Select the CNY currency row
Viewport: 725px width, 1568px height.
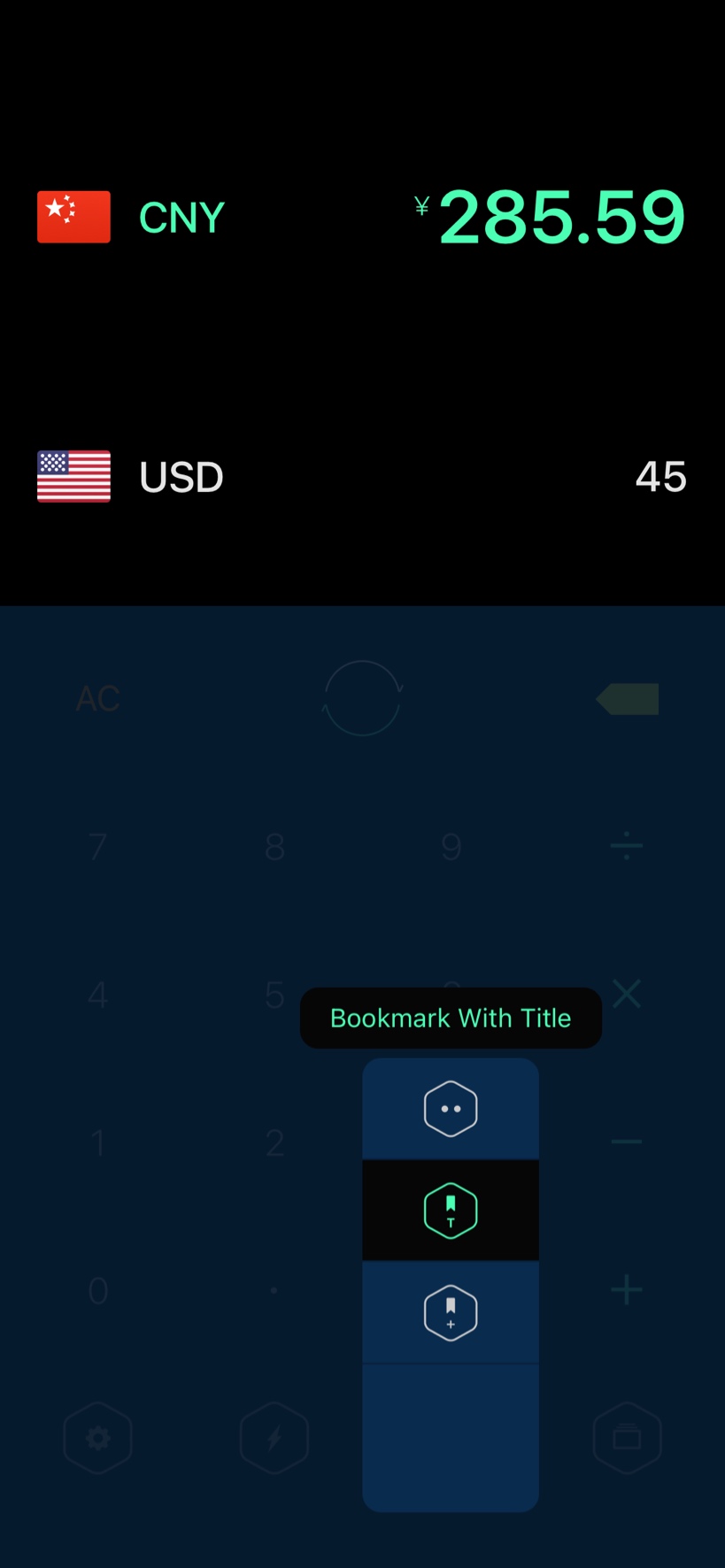pos(362,217)
